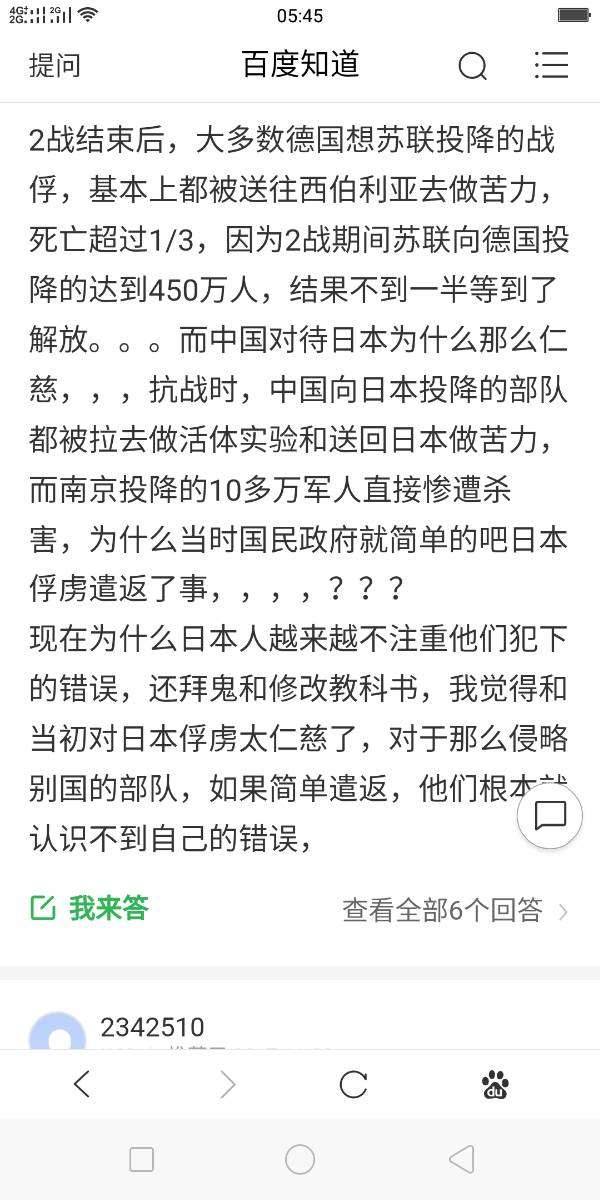Tap 我来答 to write an answer
600x1200 pixels.
(x=90, y=908)
